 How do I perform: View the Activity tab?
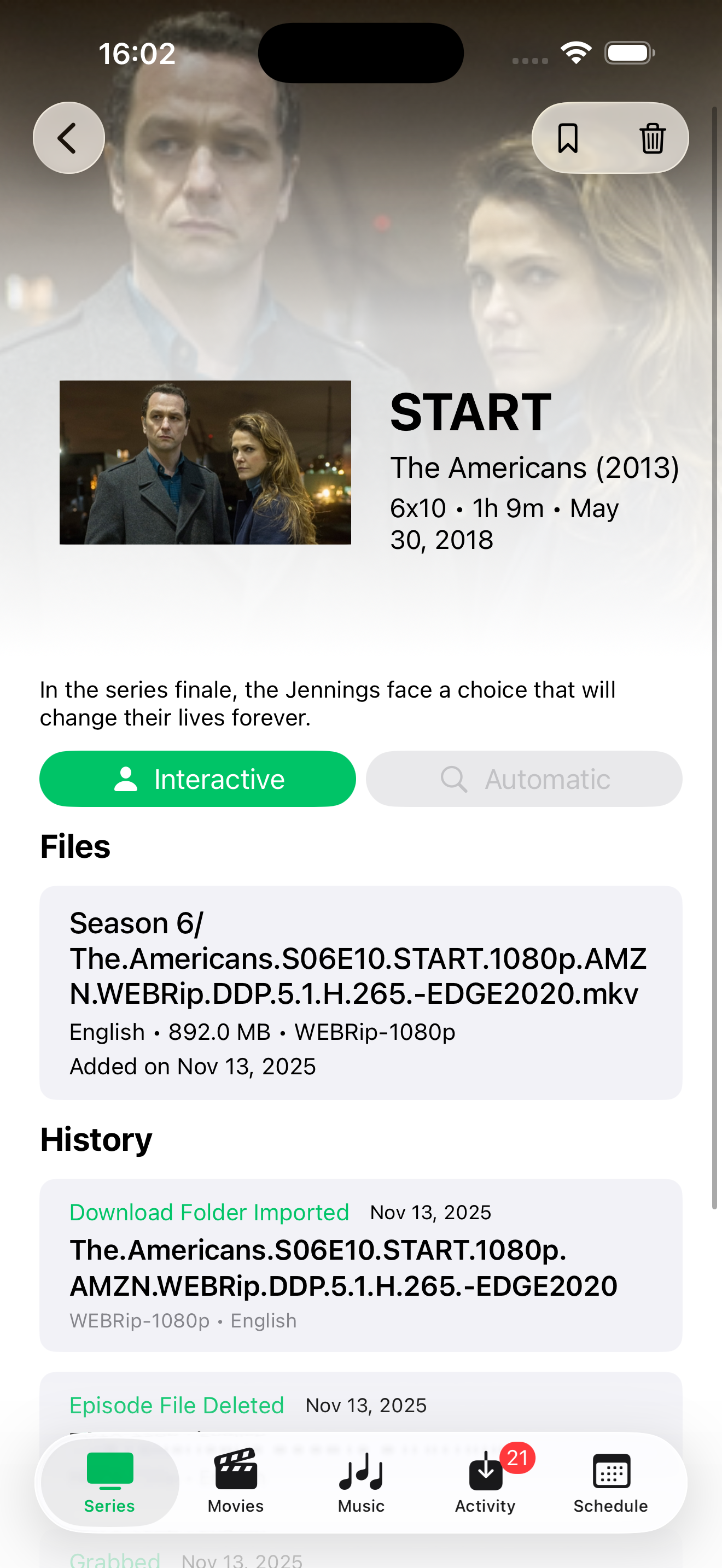(x=486, y=1482)
